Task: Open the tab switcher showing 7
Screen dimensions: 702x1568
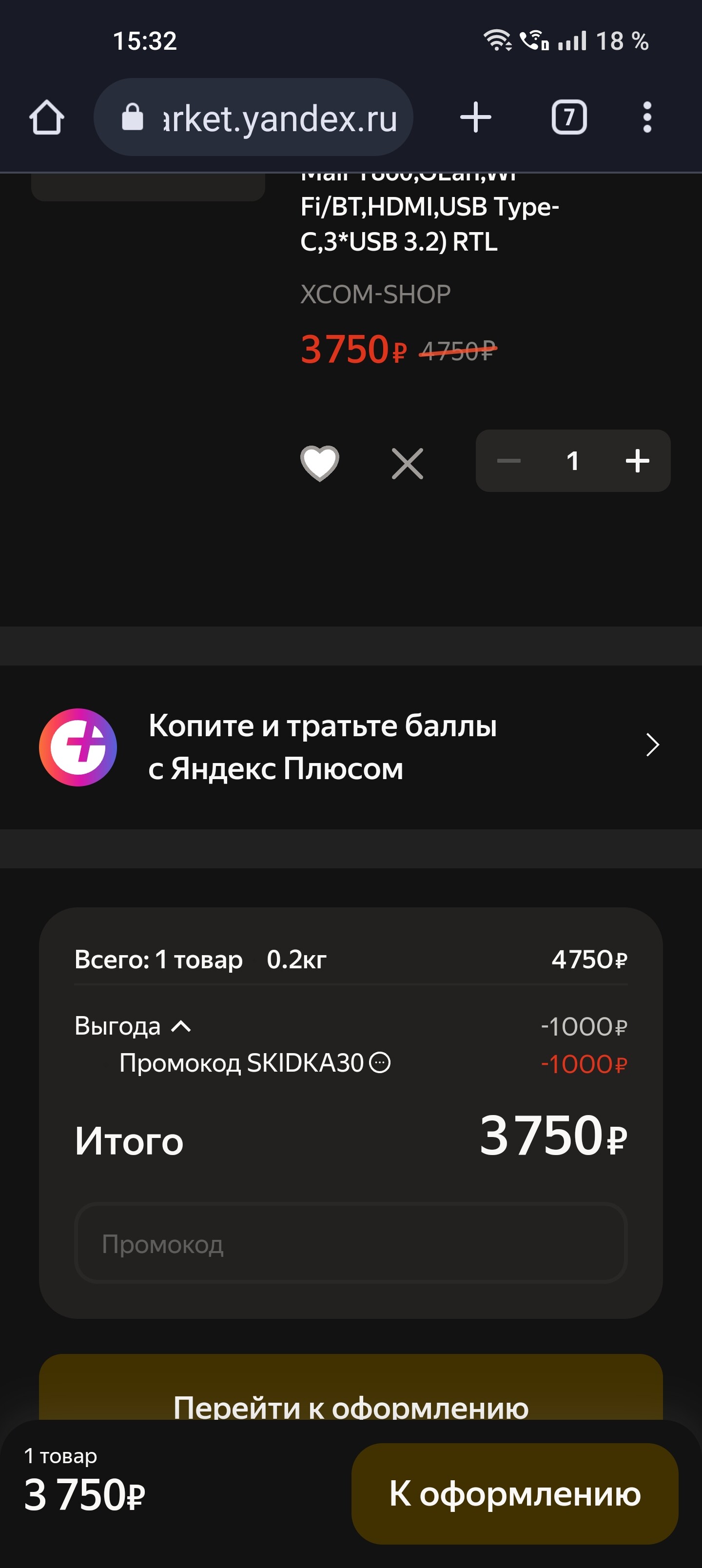Action: (569, 117)
